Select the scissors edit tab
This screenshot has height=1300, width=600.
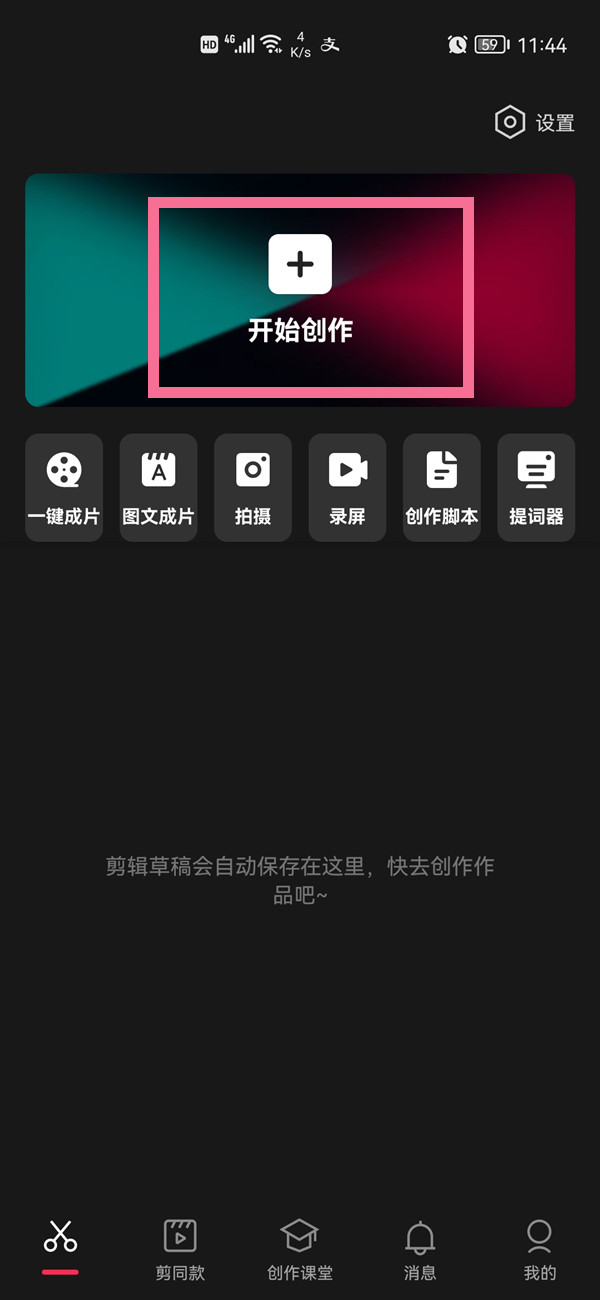60,1240
